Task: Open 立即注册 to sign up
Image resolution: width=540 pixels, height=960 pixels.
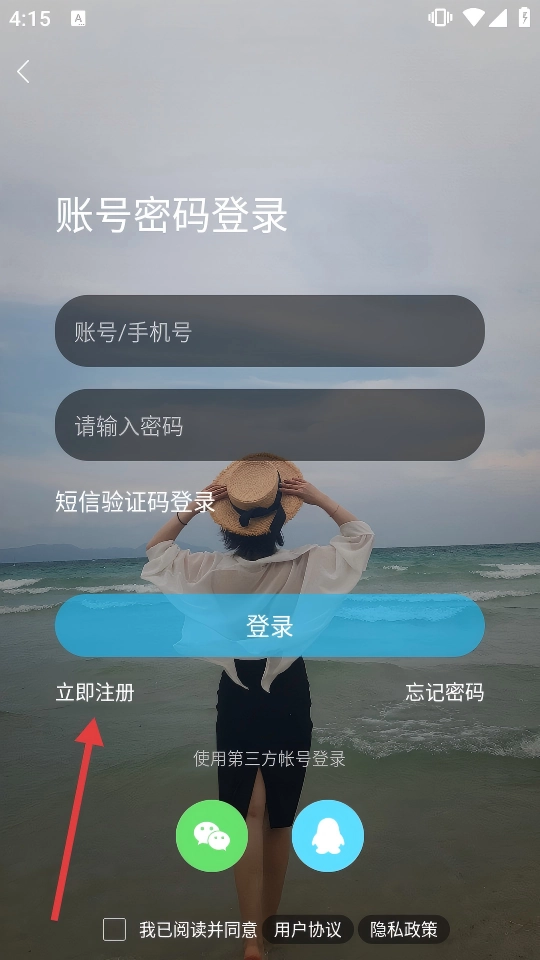Action: click(95, 692)
